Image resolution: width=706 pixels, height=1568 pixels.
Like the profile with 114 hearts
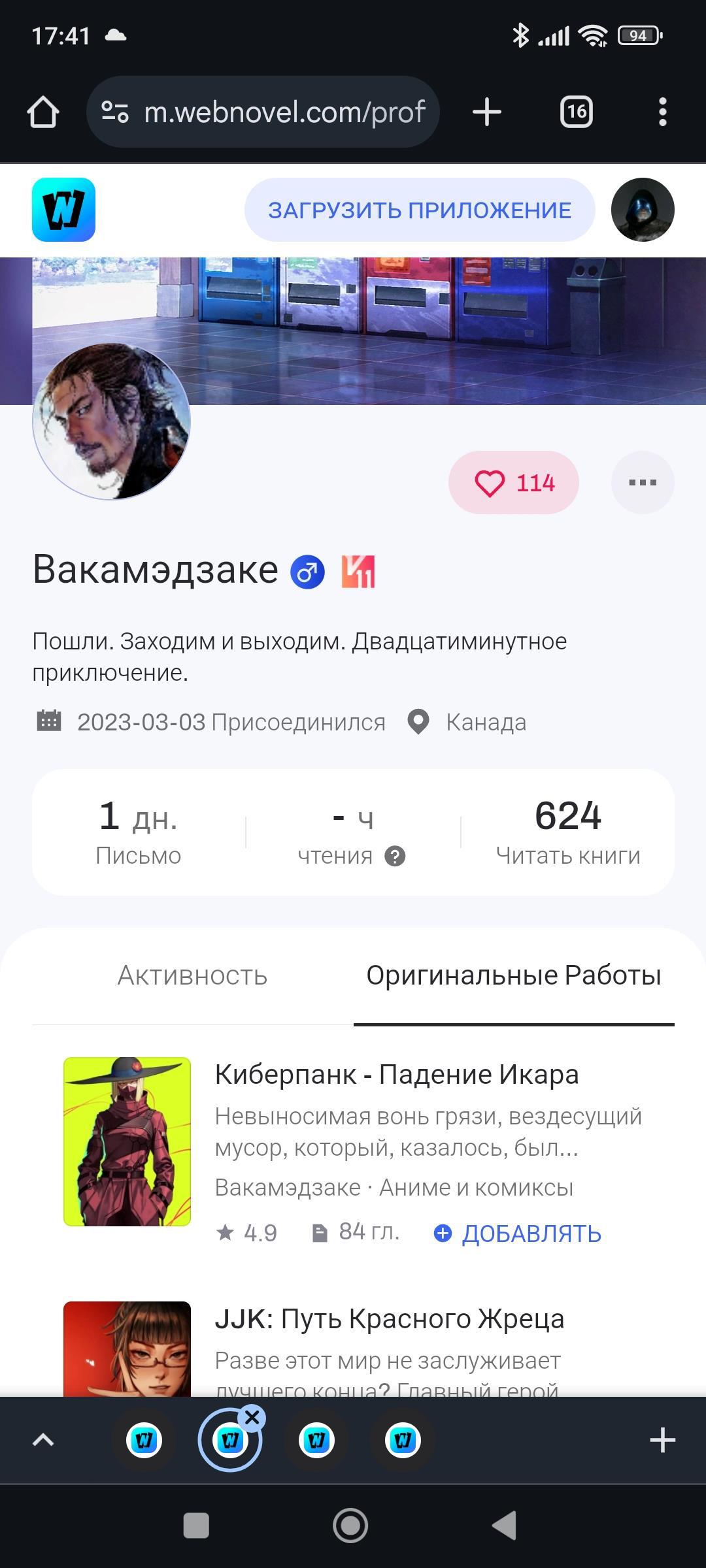coord(514,483)
